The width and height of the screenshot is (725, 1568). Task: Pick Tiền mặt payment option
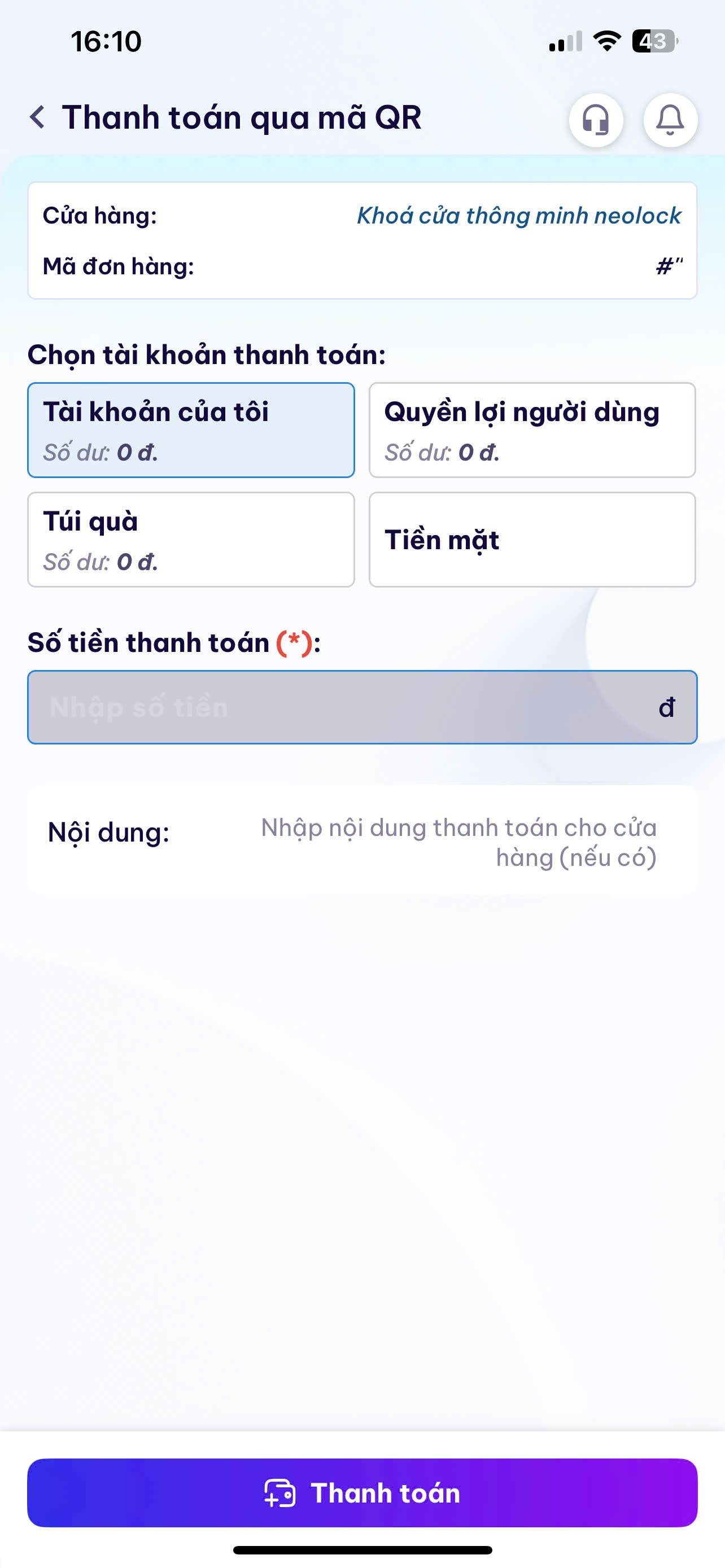click(532, 539)
